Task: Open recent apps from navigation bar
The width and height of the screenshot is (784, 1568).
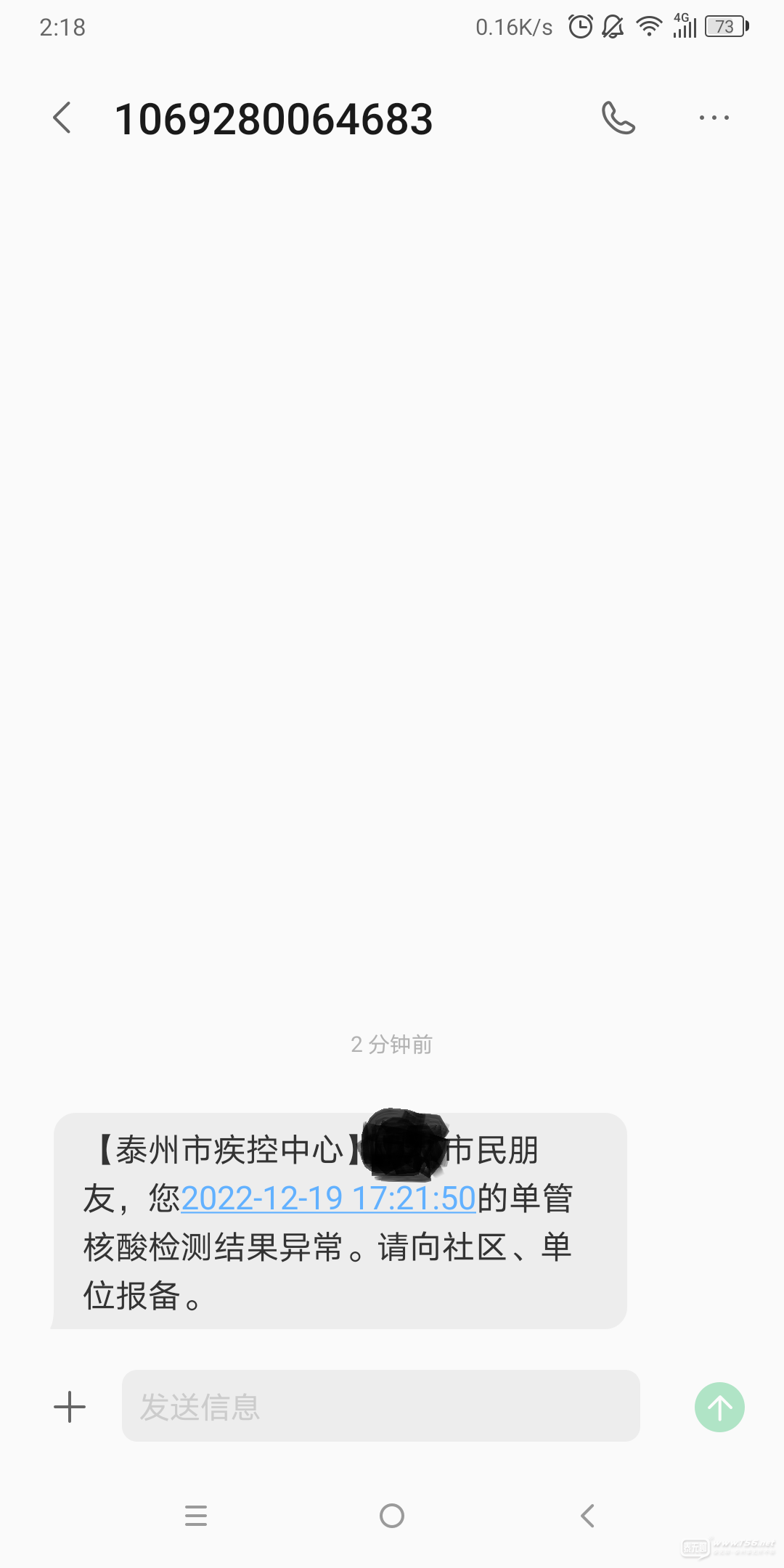Action: [x=196, y=1516]
